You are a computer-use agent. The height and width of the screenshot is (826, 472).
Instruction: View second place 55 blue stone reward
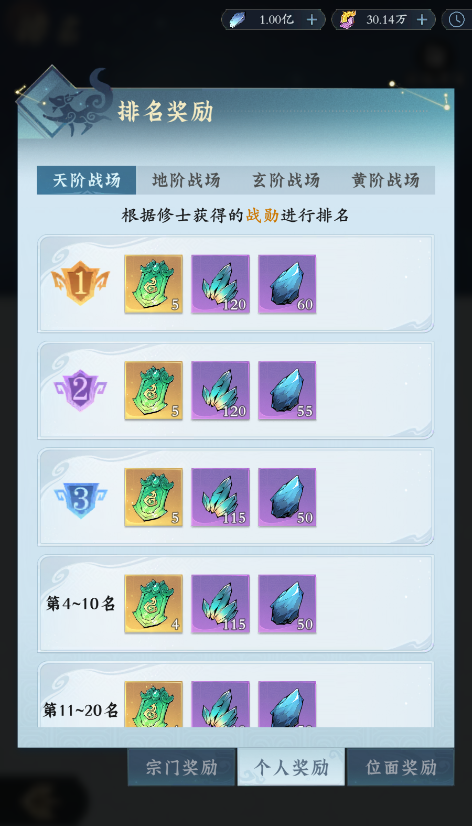click(x=287, y=390)
